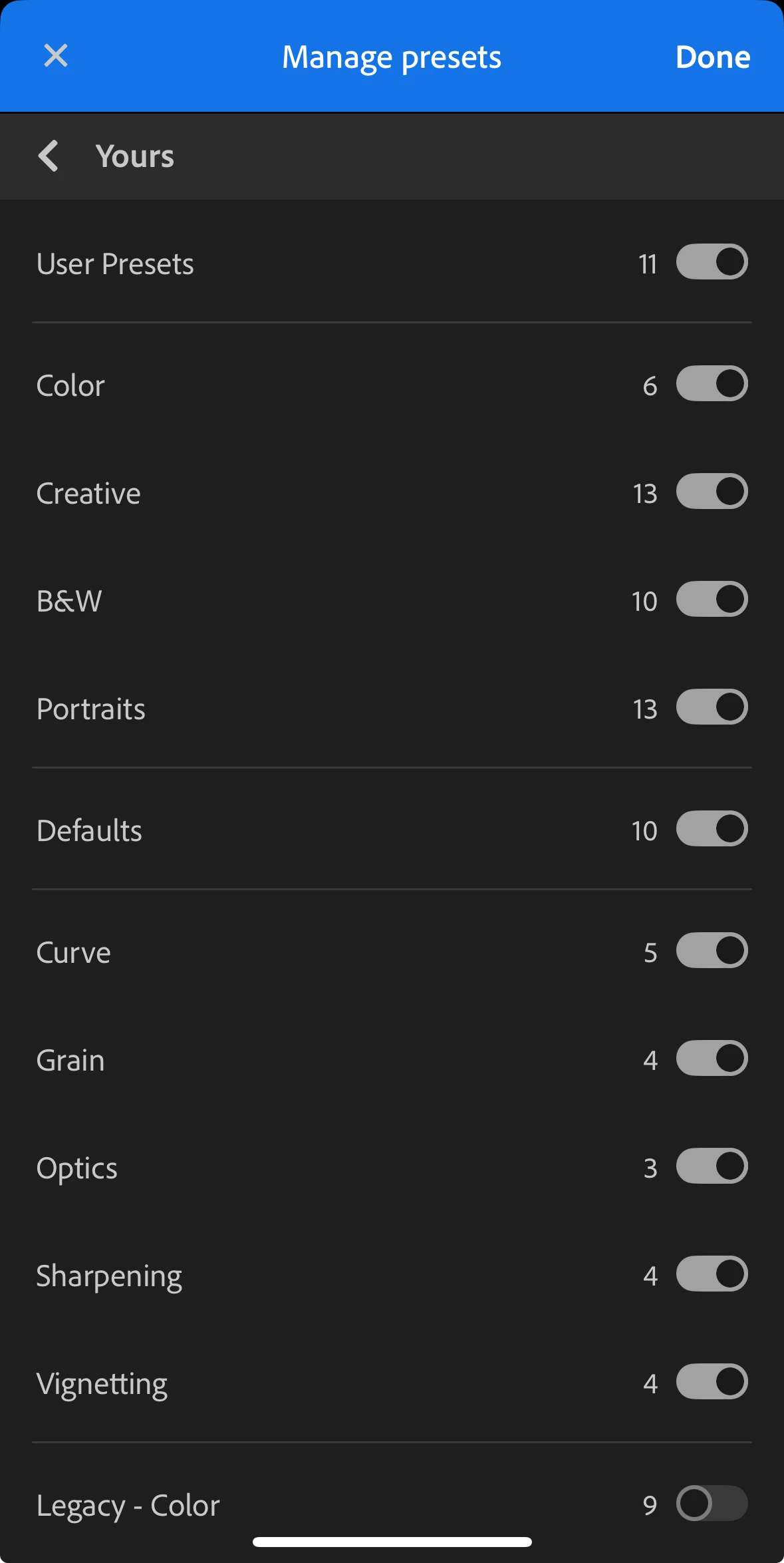Disable the Vignetting preset group
784x1563 pixels.
point(712,1382)
